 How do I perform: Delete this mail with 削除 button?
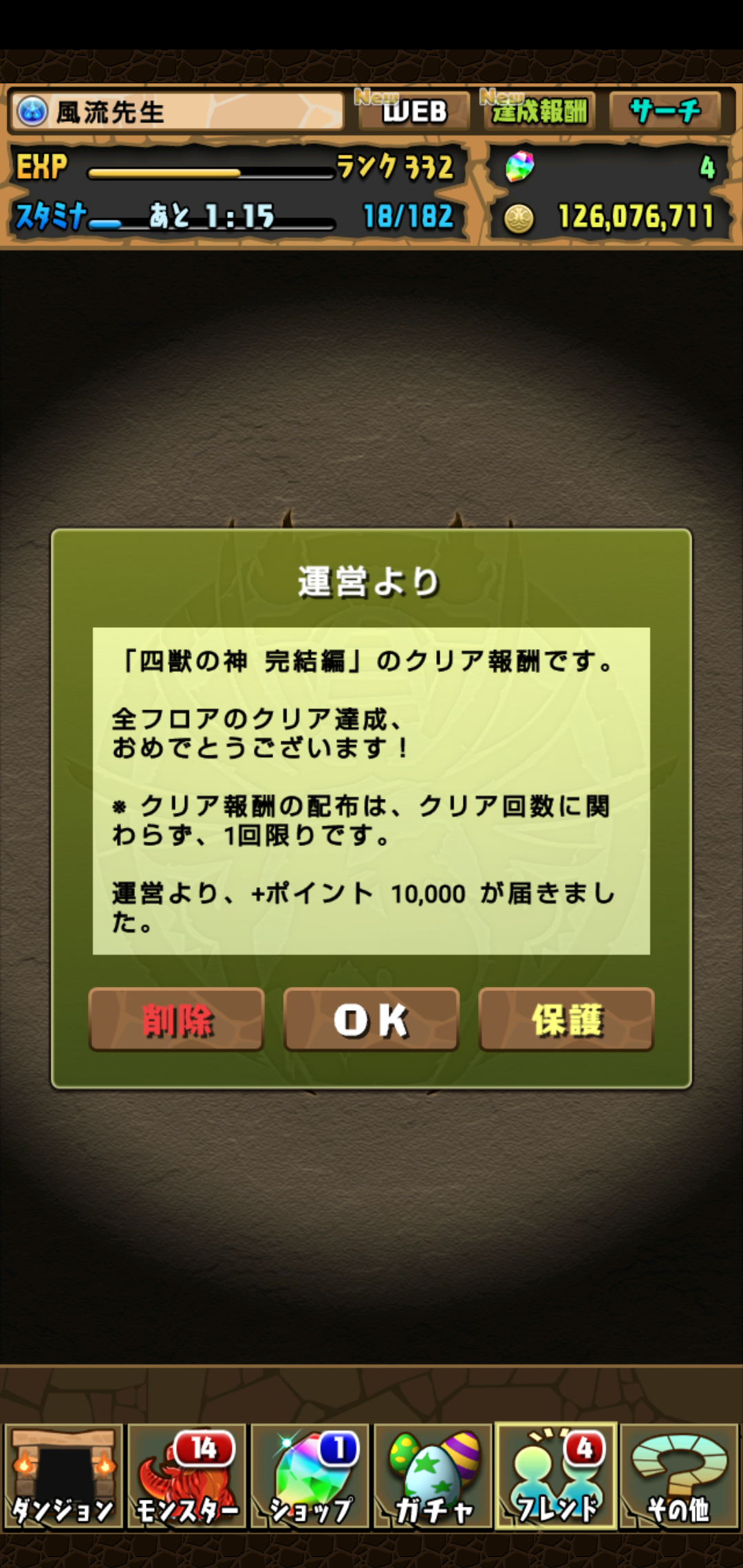(177, 1019)
